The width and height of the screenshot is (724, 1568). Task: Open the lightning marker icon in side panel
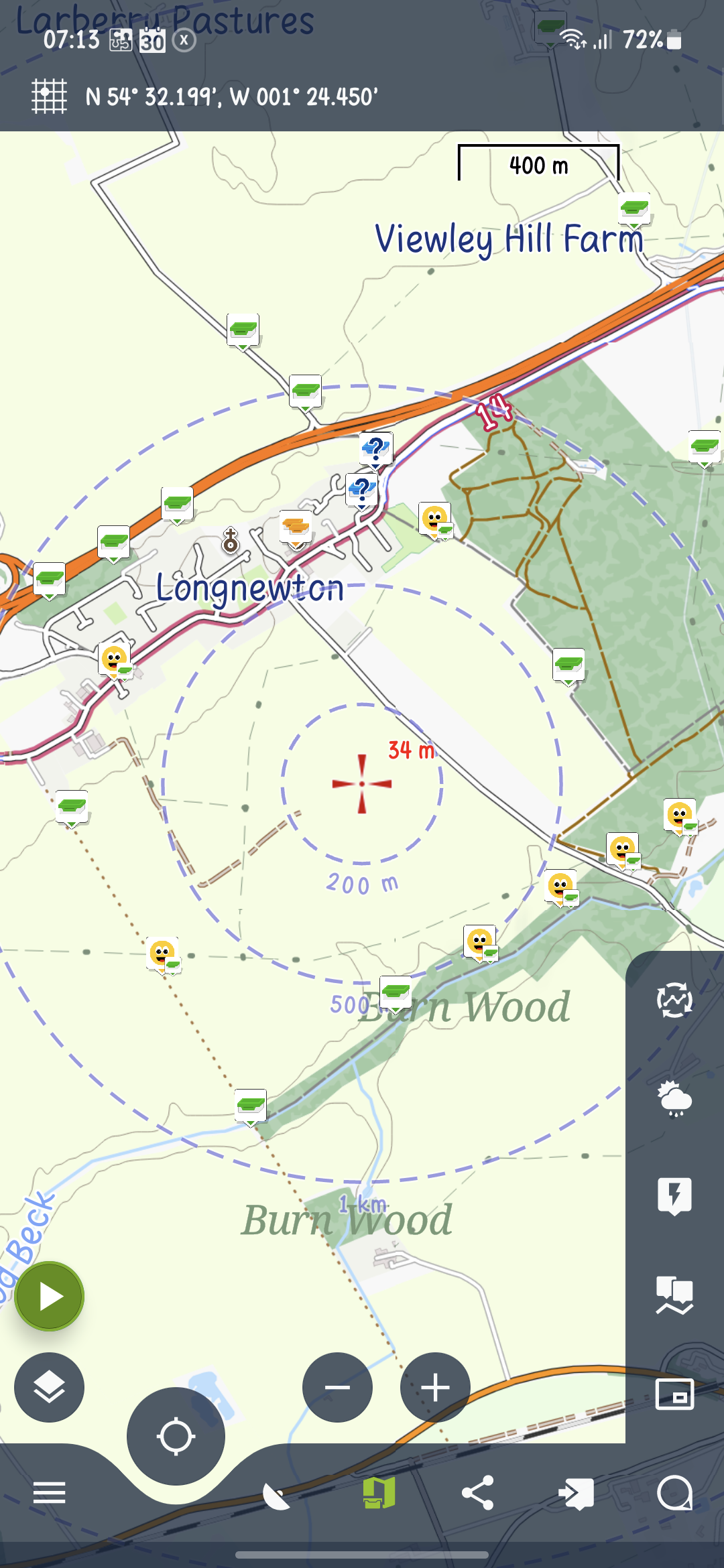click(x=674, y=1196)
